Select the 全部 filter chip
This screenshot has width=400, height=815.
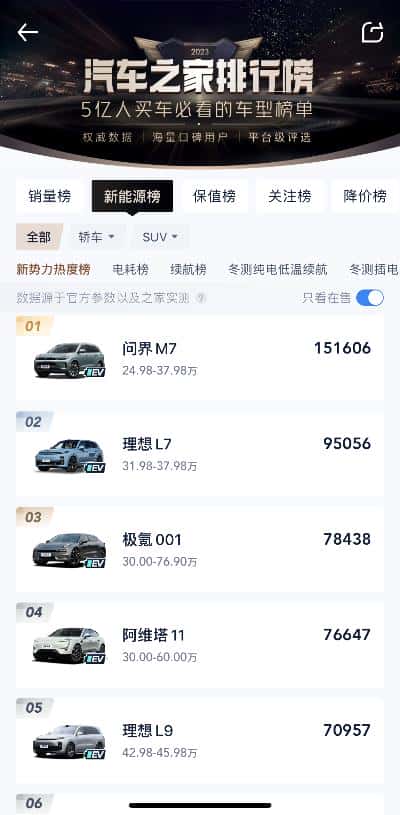tap(39, 238)
